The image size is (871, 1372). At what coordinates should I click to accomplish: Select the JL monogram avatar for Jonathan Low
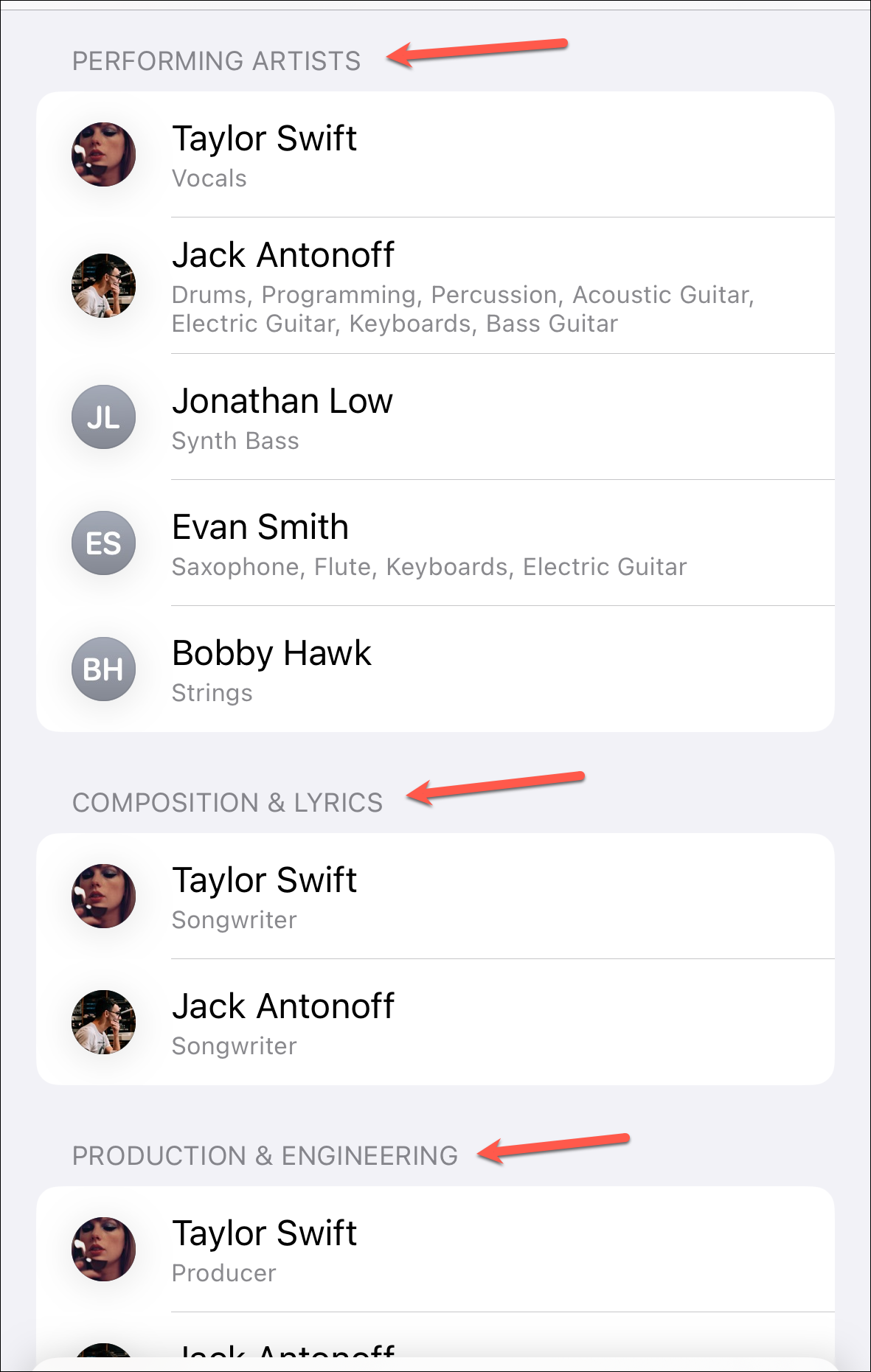click(104, 417)
